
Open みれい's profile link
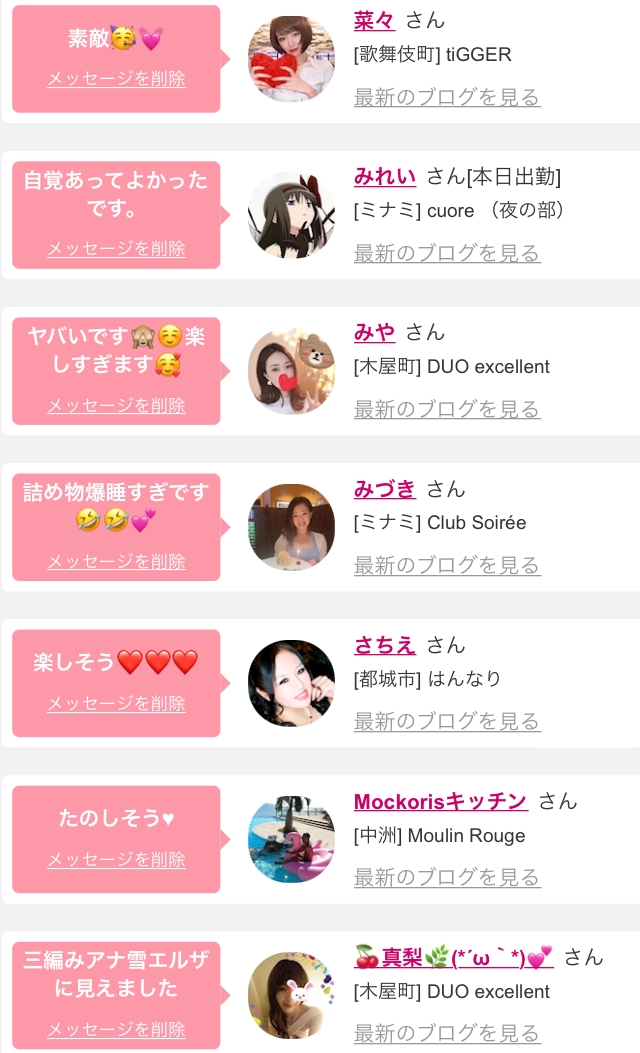point(385,176)
